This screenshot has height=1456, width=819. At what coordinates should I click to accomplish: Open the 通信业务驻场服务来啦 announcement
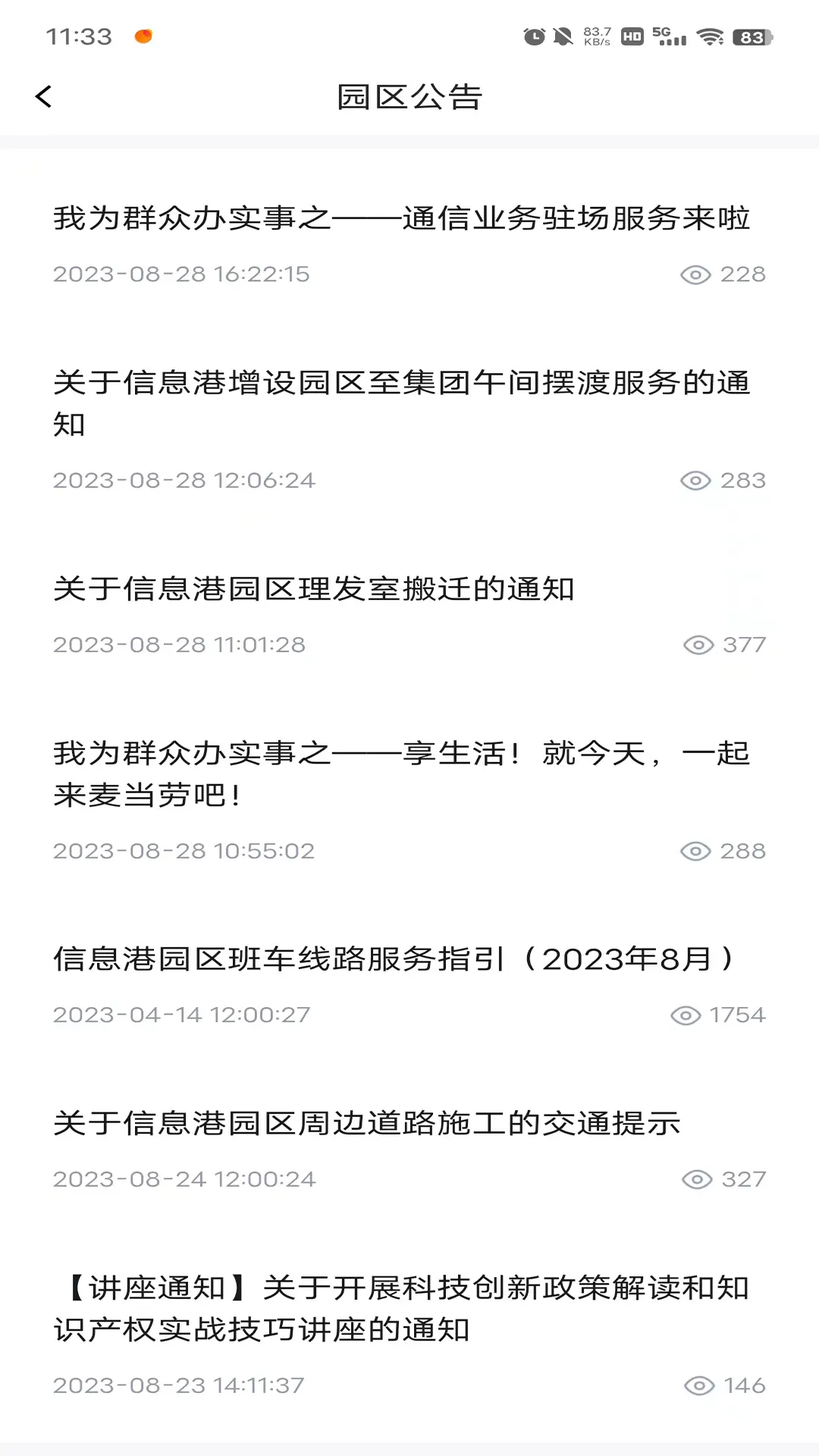(x=402, y=218)
